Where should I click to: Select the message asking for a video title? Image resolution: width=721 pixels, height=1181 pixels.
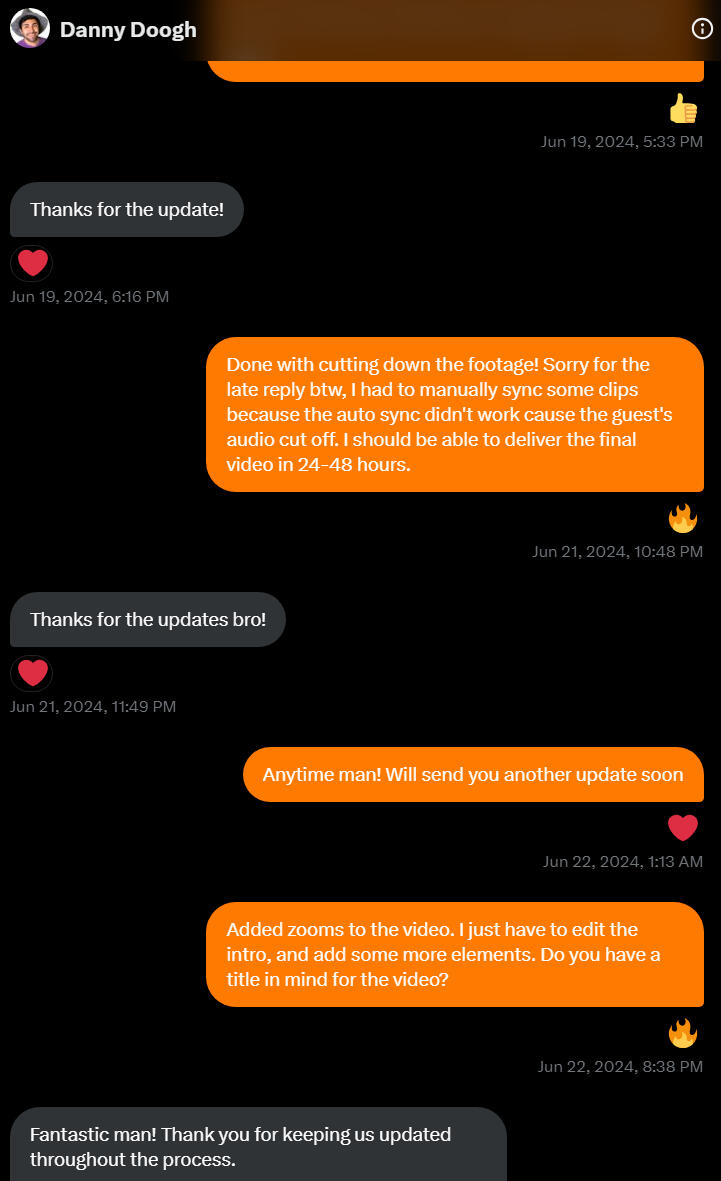click(455, 954)
